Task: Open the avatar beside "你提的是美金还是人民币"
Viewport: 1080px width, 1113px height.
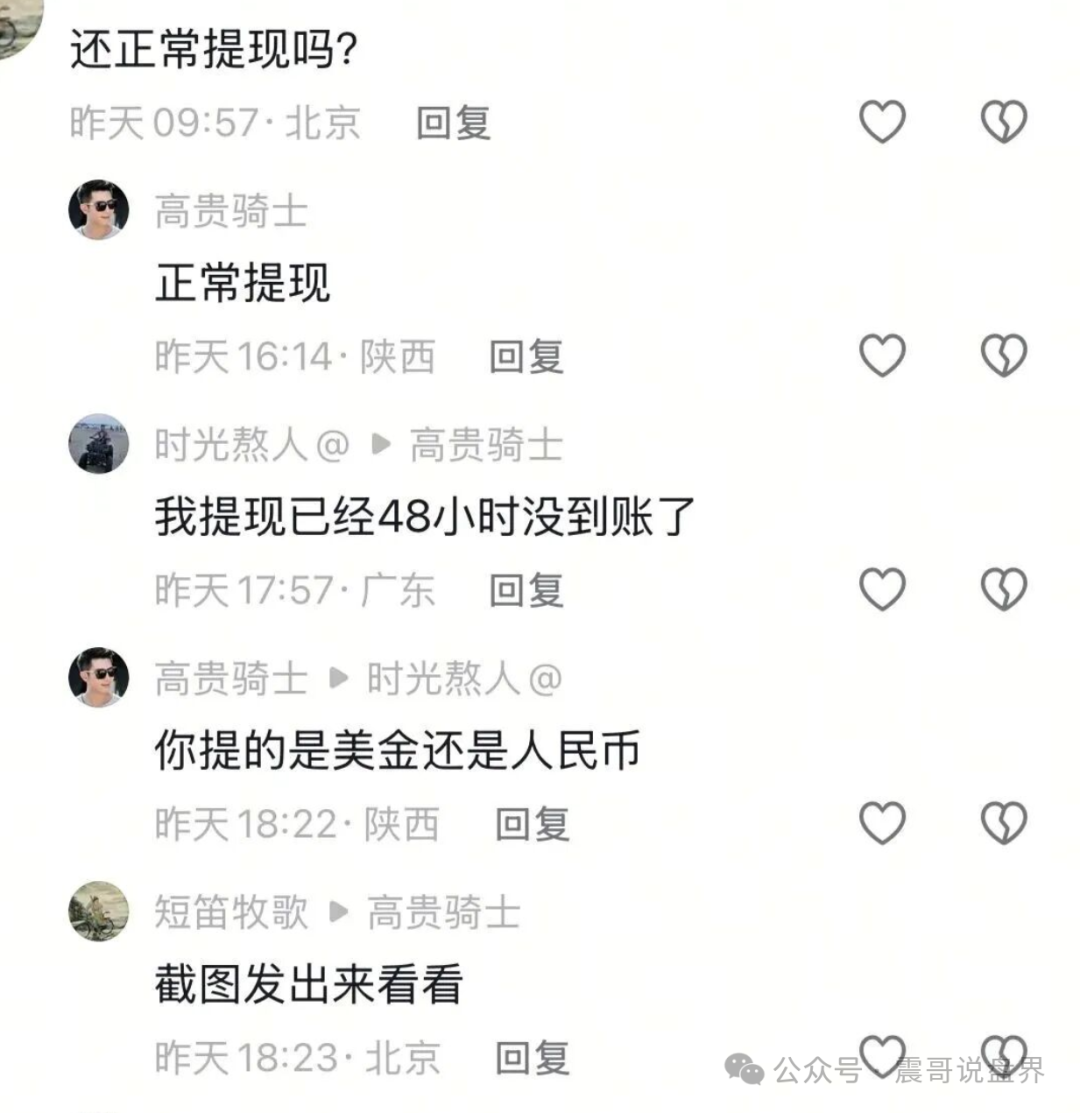Action: (x=98, y=678)
